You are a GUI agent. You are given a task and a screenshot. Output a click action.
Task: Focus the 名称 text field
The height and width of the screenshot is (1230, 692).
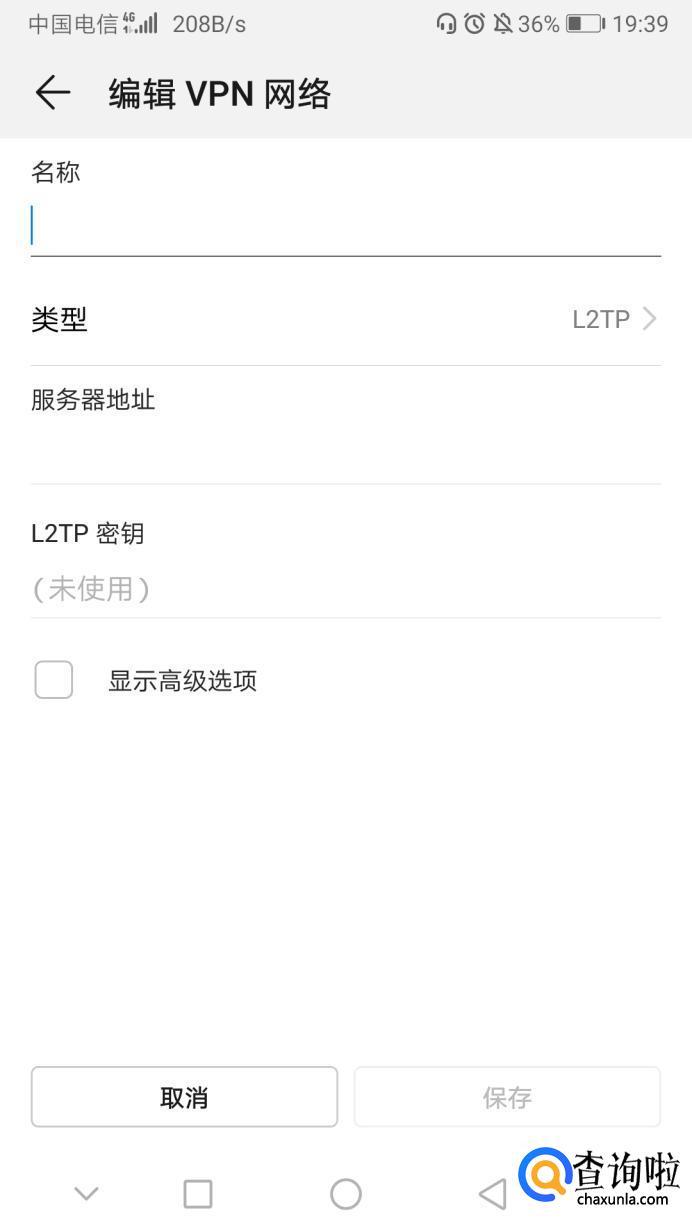point(345,226)
